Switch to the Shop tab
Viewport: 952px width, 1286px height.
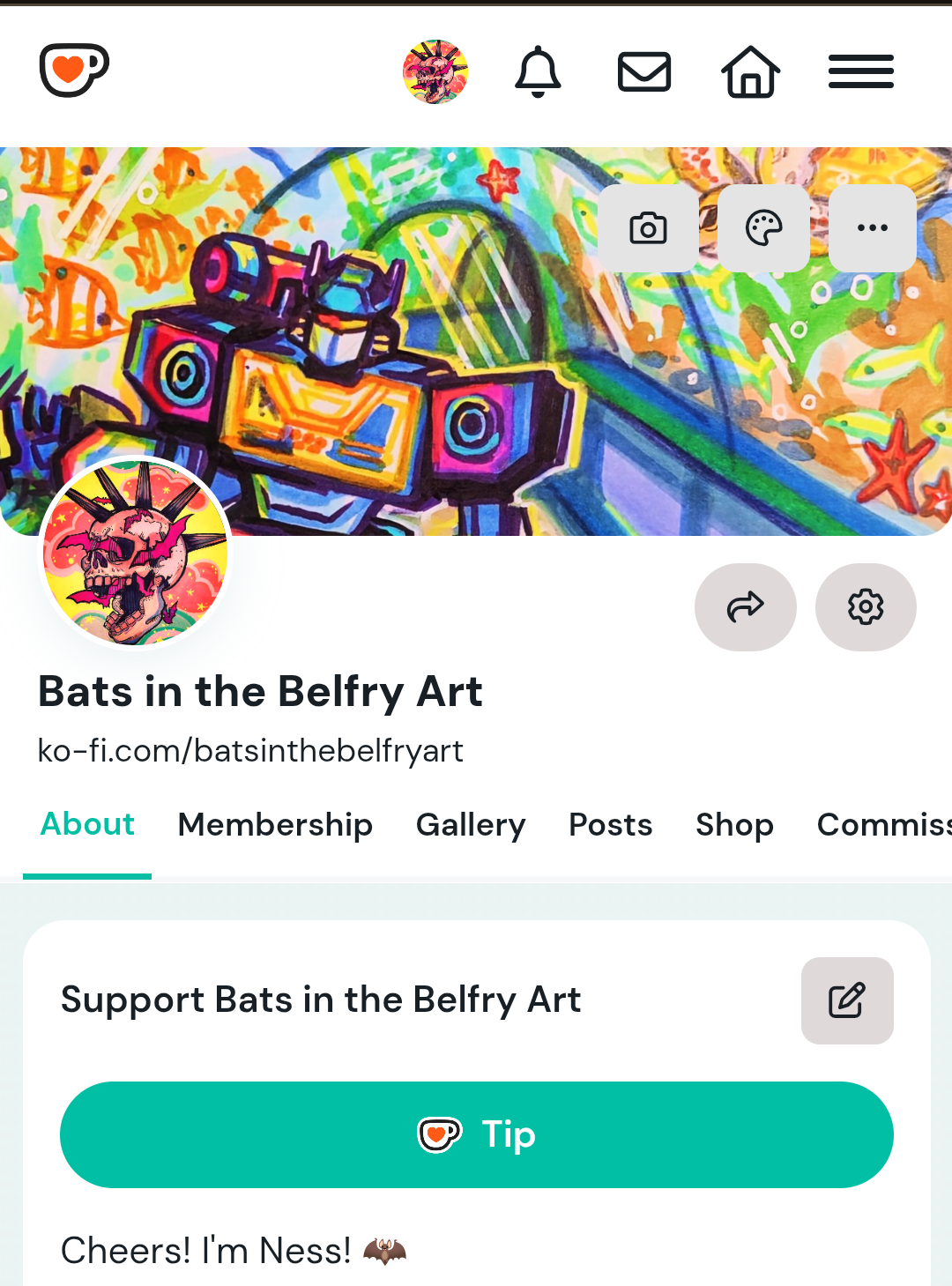[734, 825]
